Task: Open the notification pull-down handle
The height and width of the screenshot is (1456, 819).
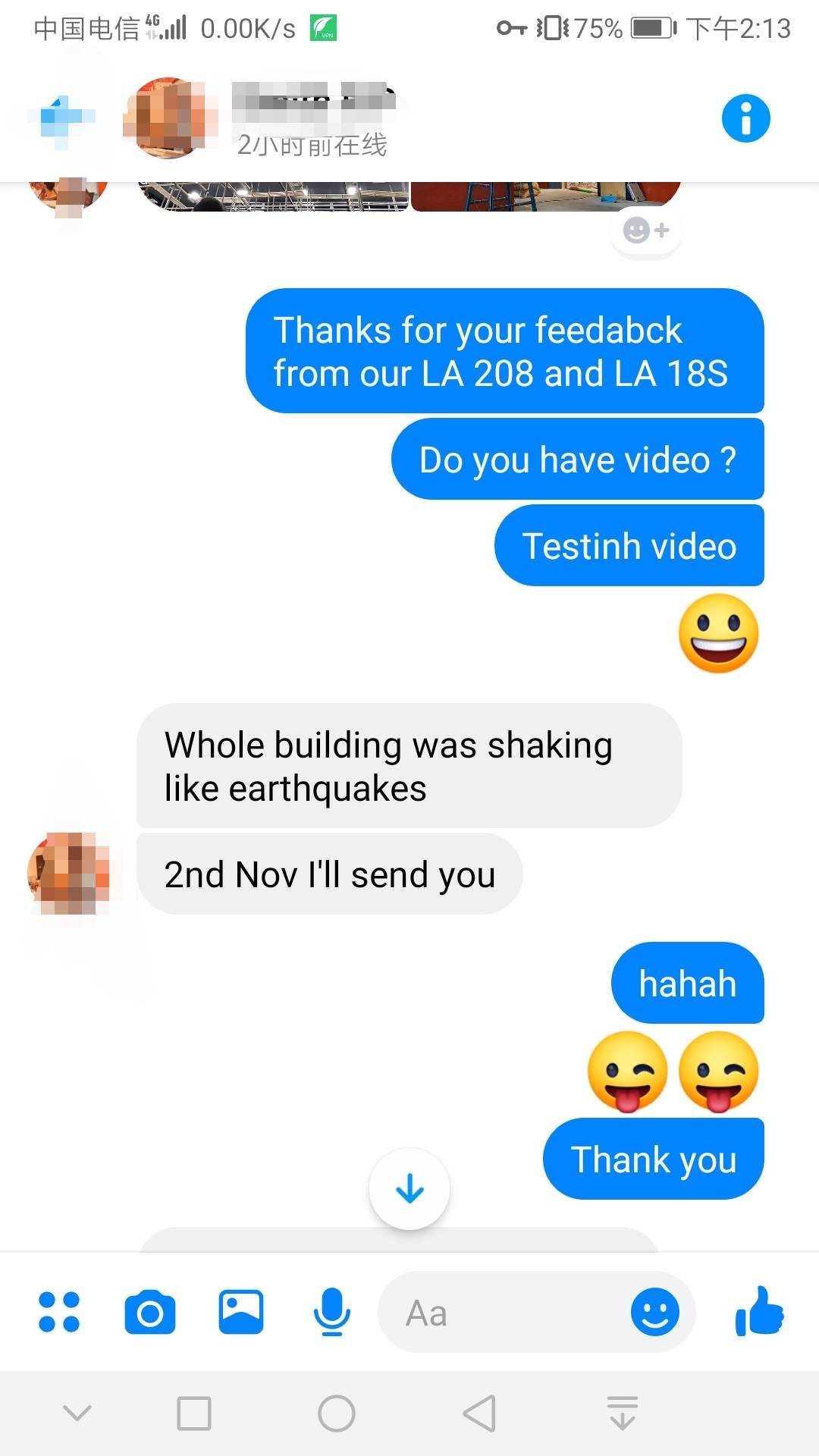Action: point(621,1412)
